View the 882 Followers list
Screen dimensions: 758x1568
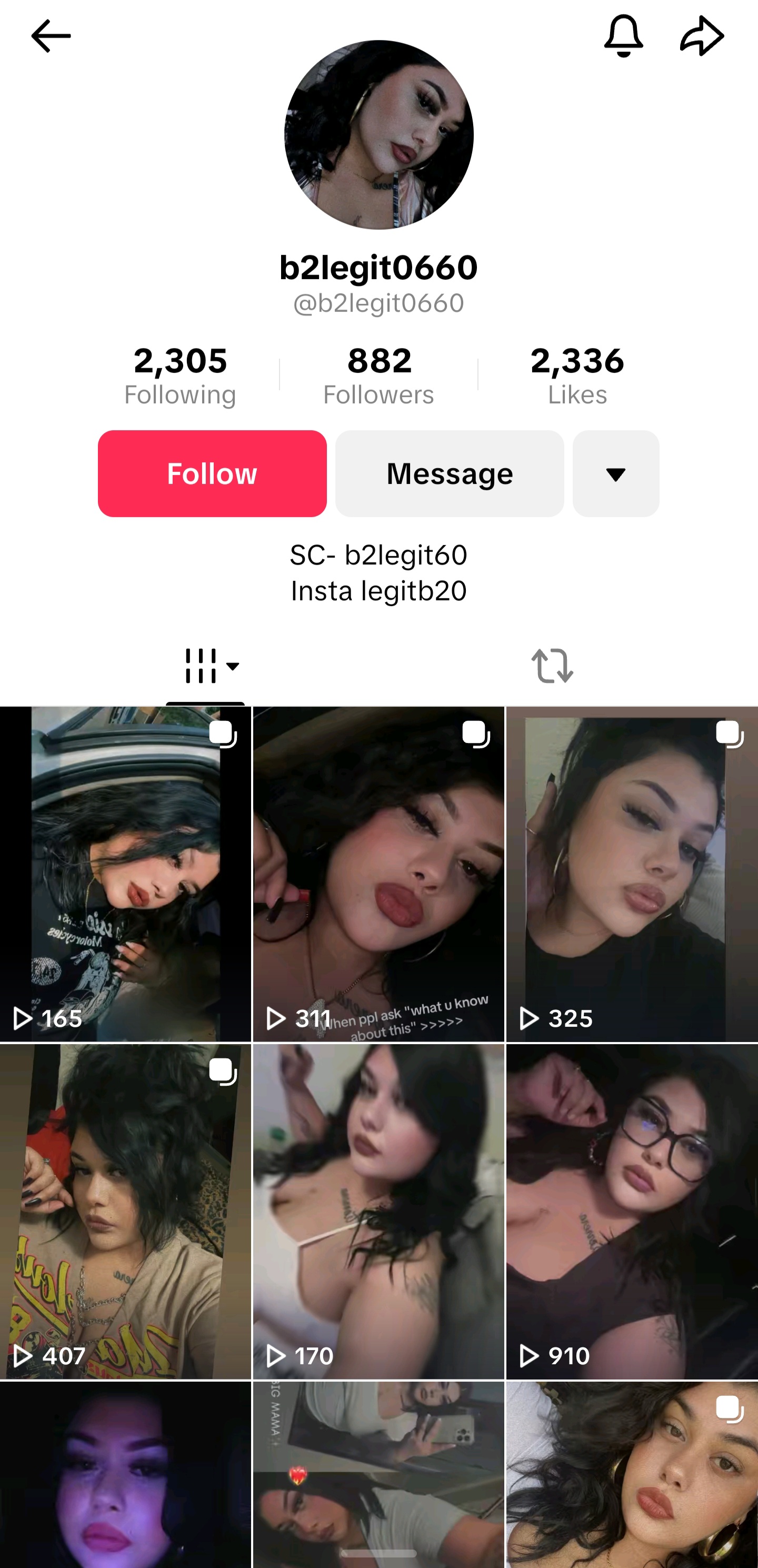click(378, 375)
